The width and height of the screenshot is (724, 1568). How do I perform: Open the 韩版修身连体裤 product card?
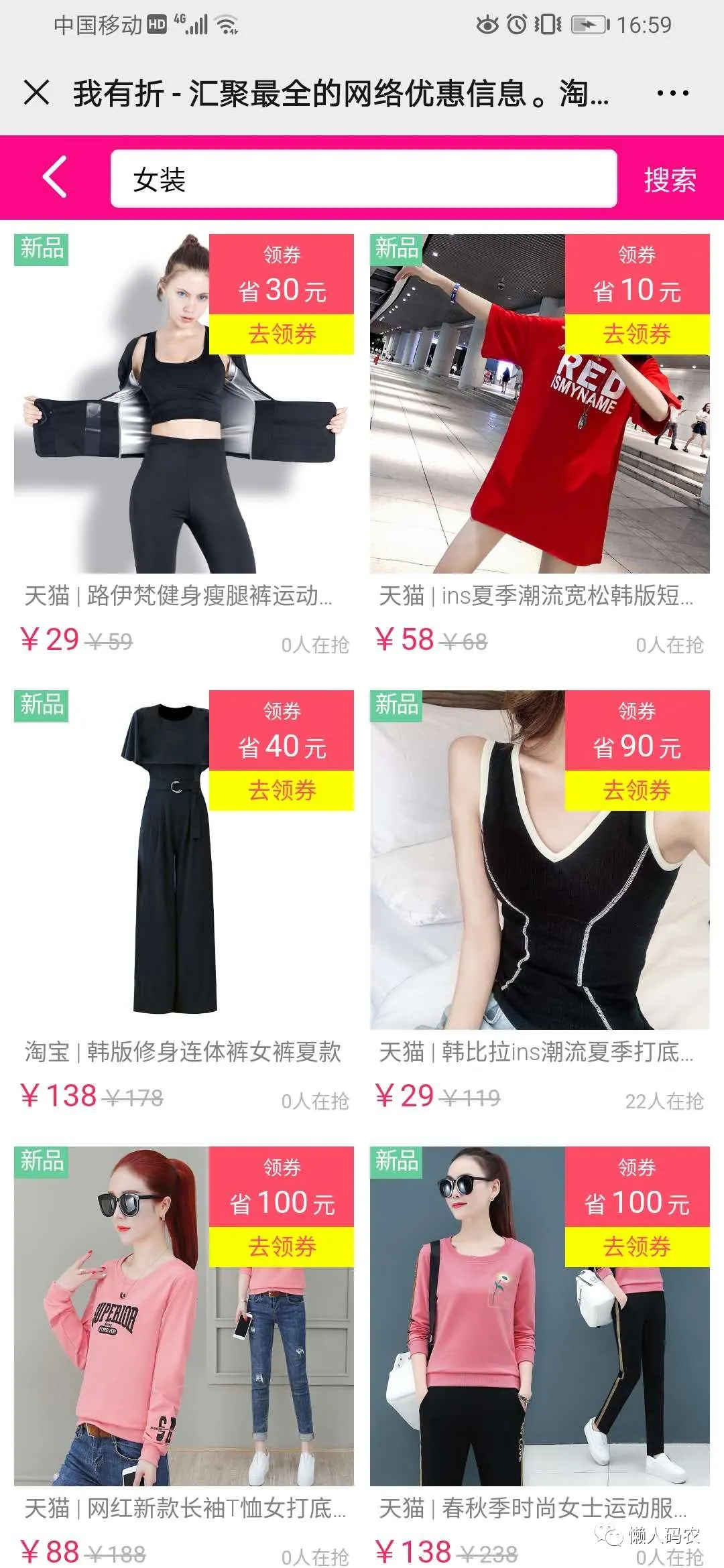(x=184, y=901)
